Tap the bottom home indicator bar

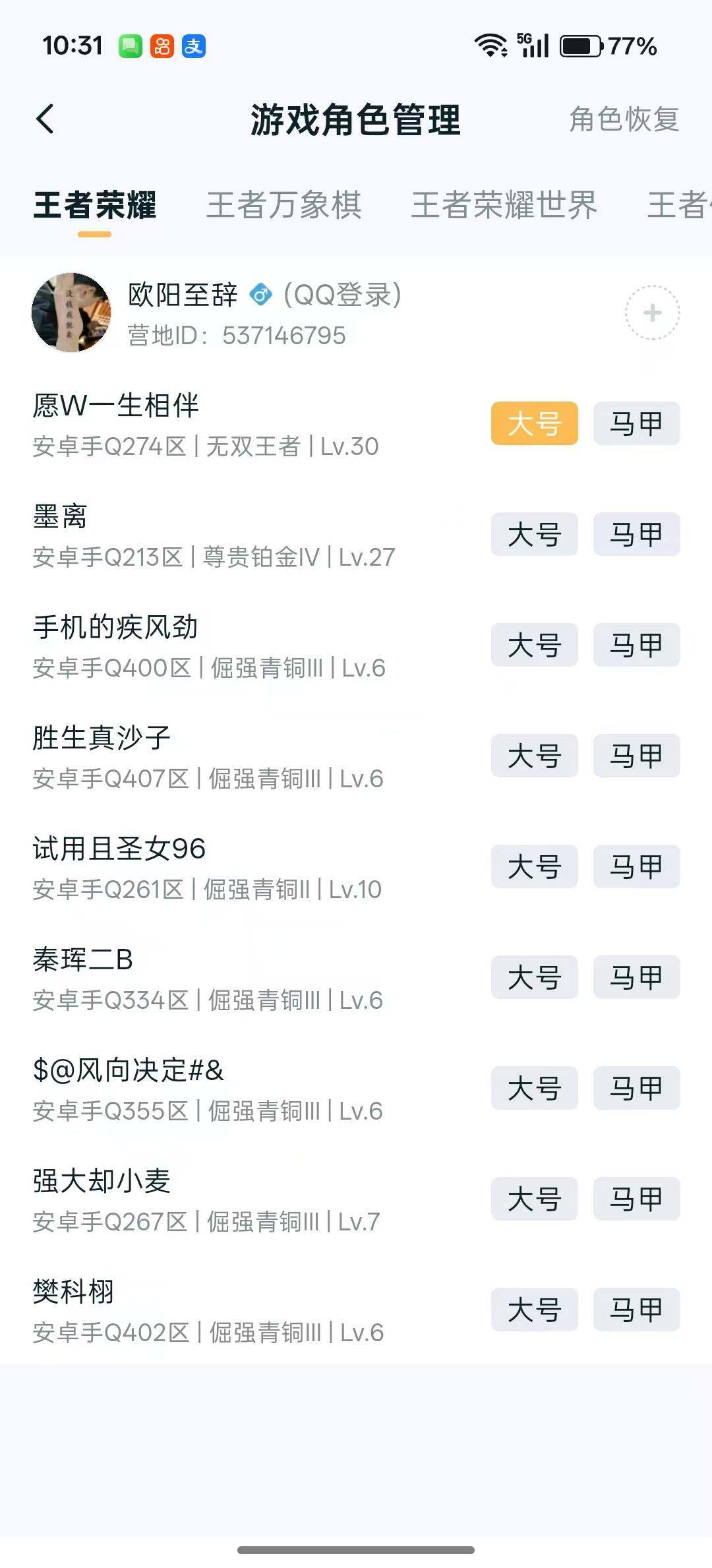pyautogui.click(x=356, y=1550)
